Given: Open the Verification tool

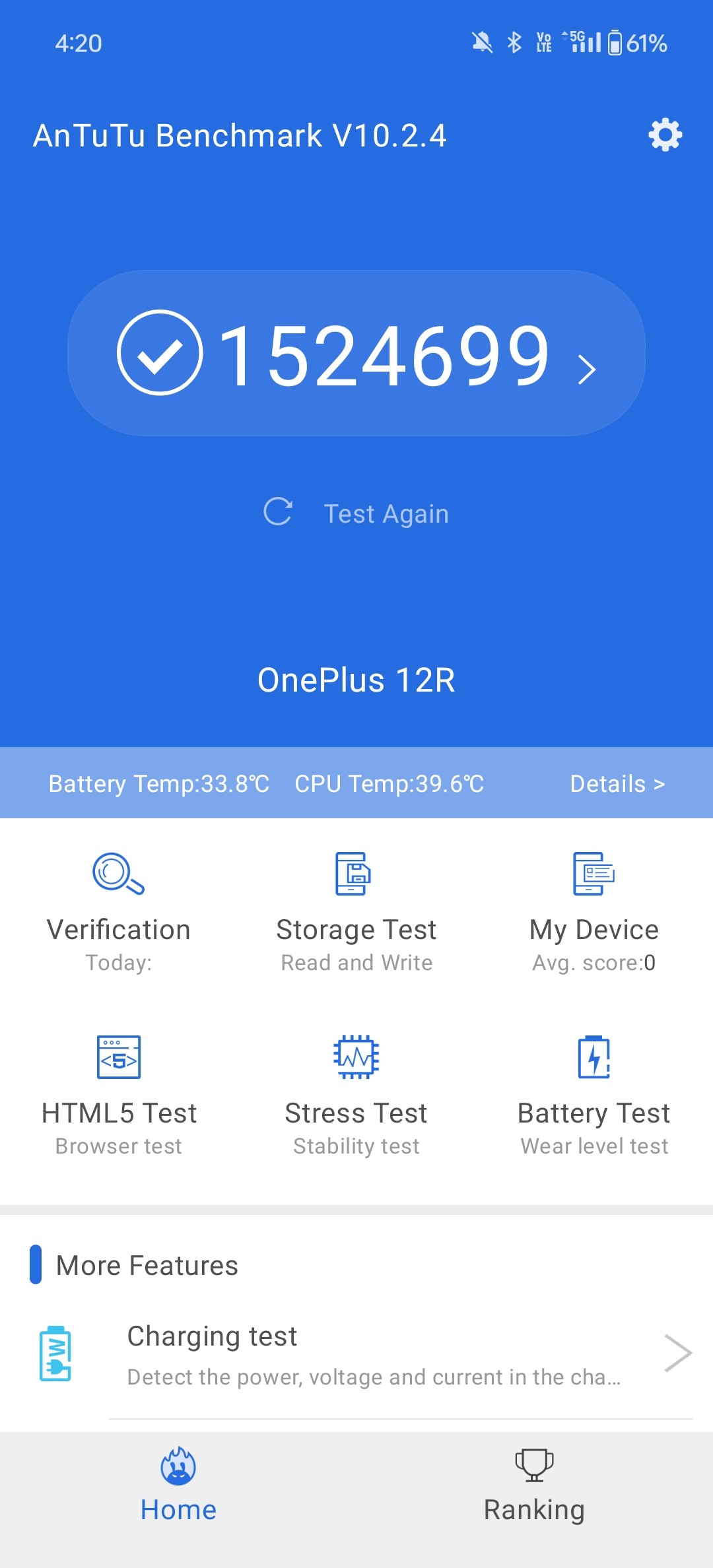Looking at the screenshot, I should pyautogui.click(x=119, y=911).
